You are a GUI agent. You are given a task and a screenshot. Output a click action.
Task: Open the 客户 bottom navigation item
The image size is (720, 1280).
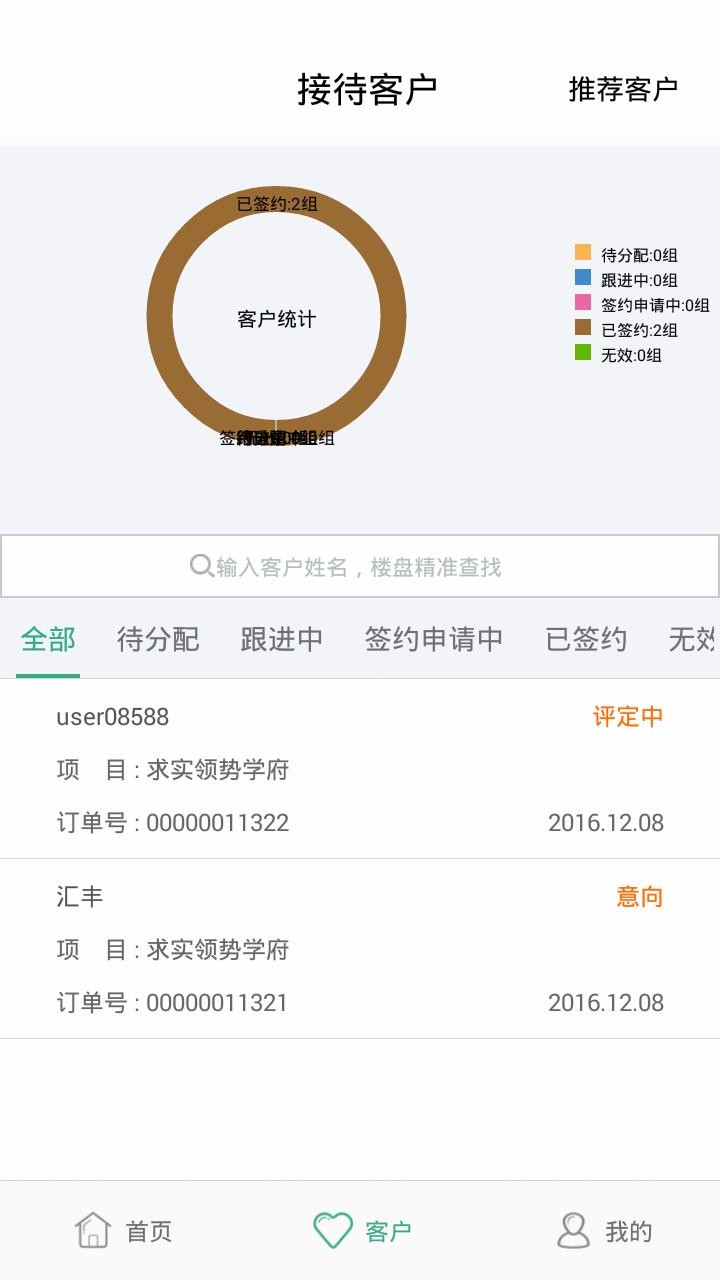click(362, 1231)
